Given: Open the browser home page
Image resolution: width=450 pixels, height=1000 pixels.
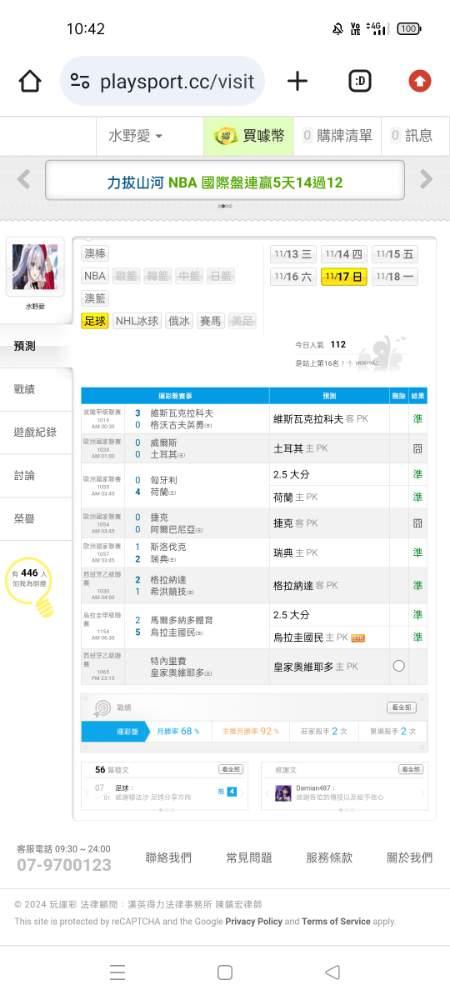Looking at the screenshot, I should click(29, 81).
